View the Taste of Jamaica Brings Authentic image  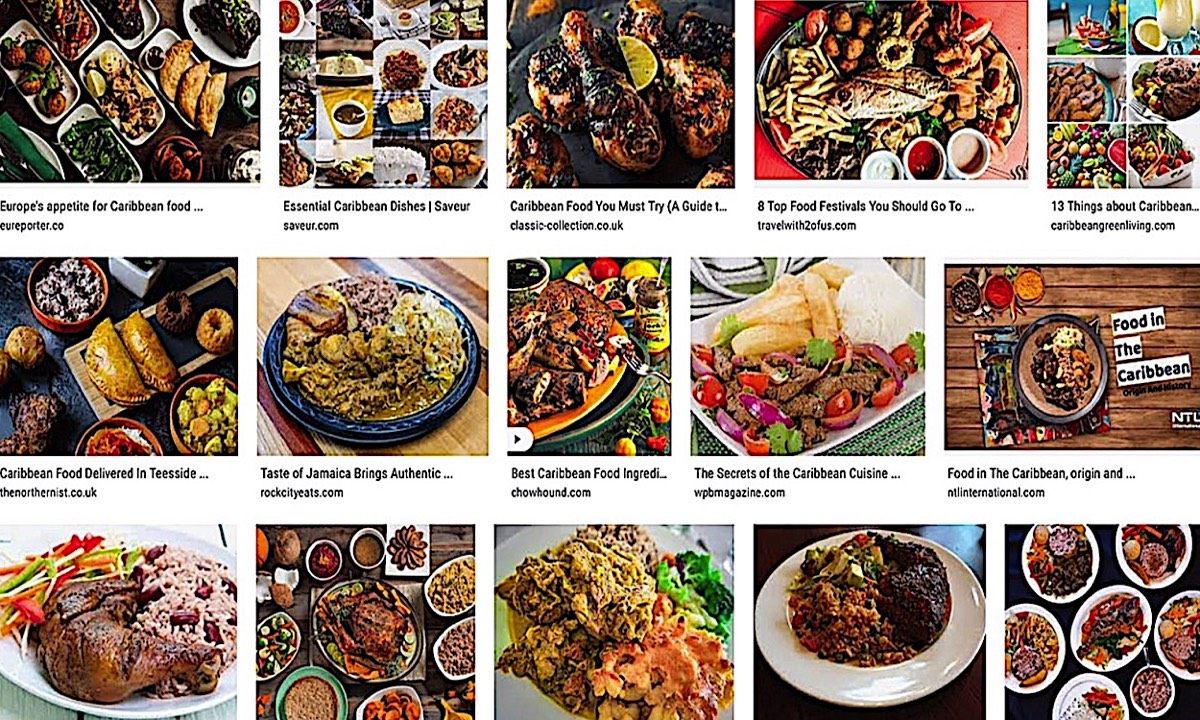[x=372, y=356]
